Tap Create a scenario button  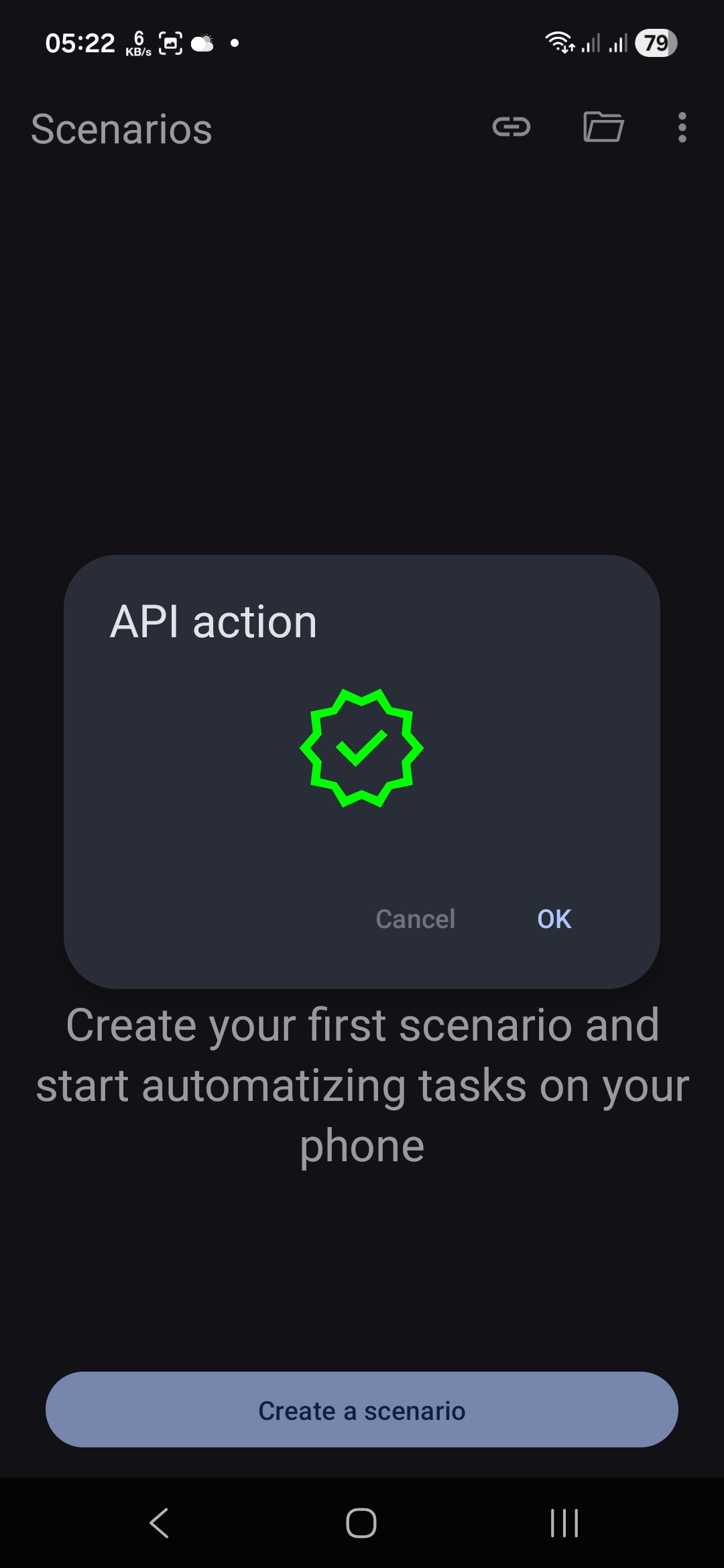pos(362,1410)
